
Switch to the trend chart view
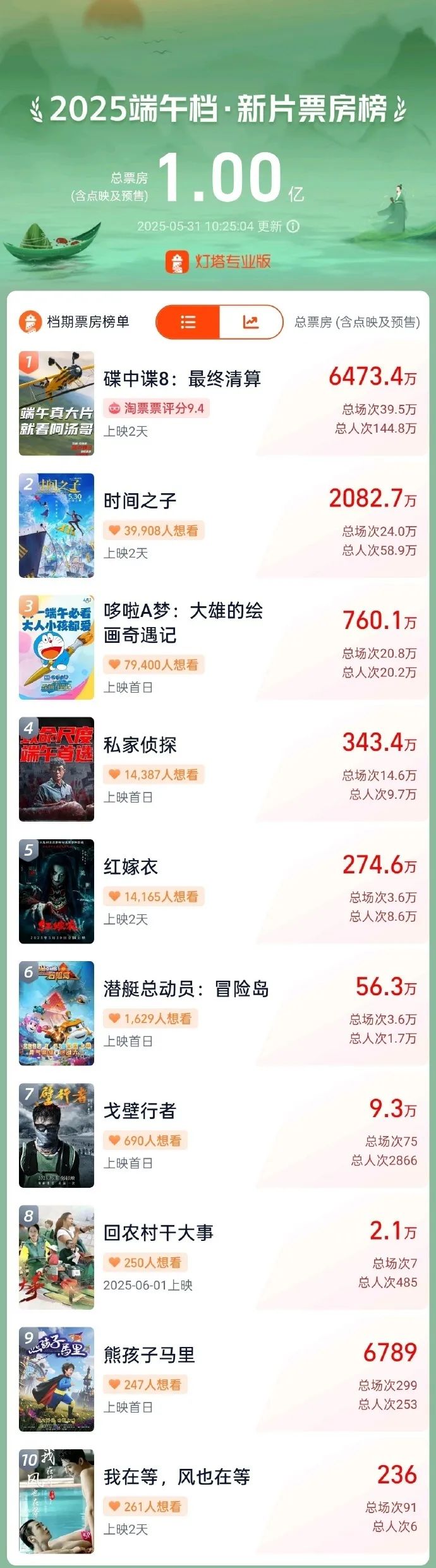(x=251, y=323)
